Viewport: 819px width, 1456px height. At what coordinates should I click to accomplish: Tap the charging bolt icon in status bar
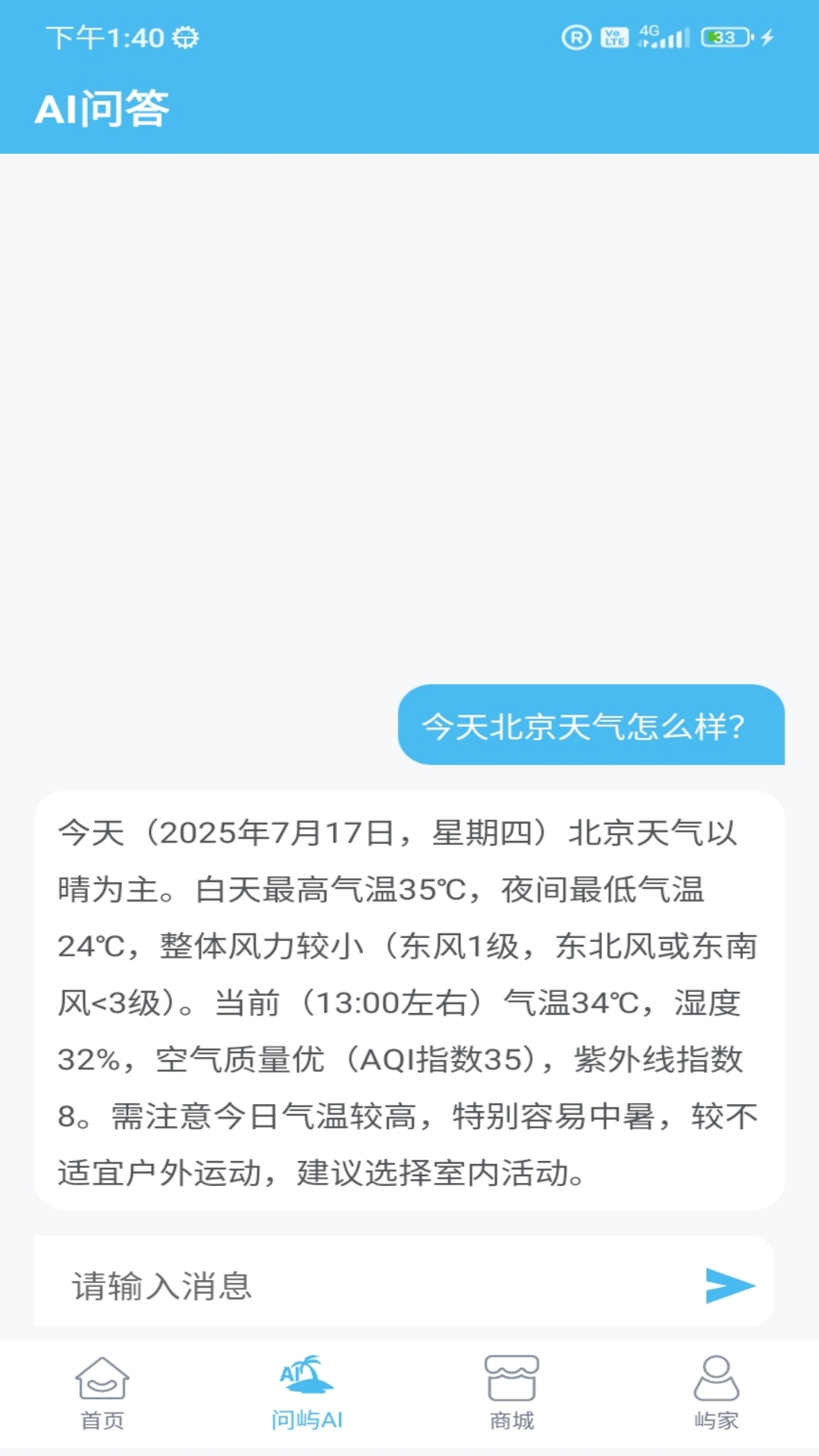tap(766, 36)
